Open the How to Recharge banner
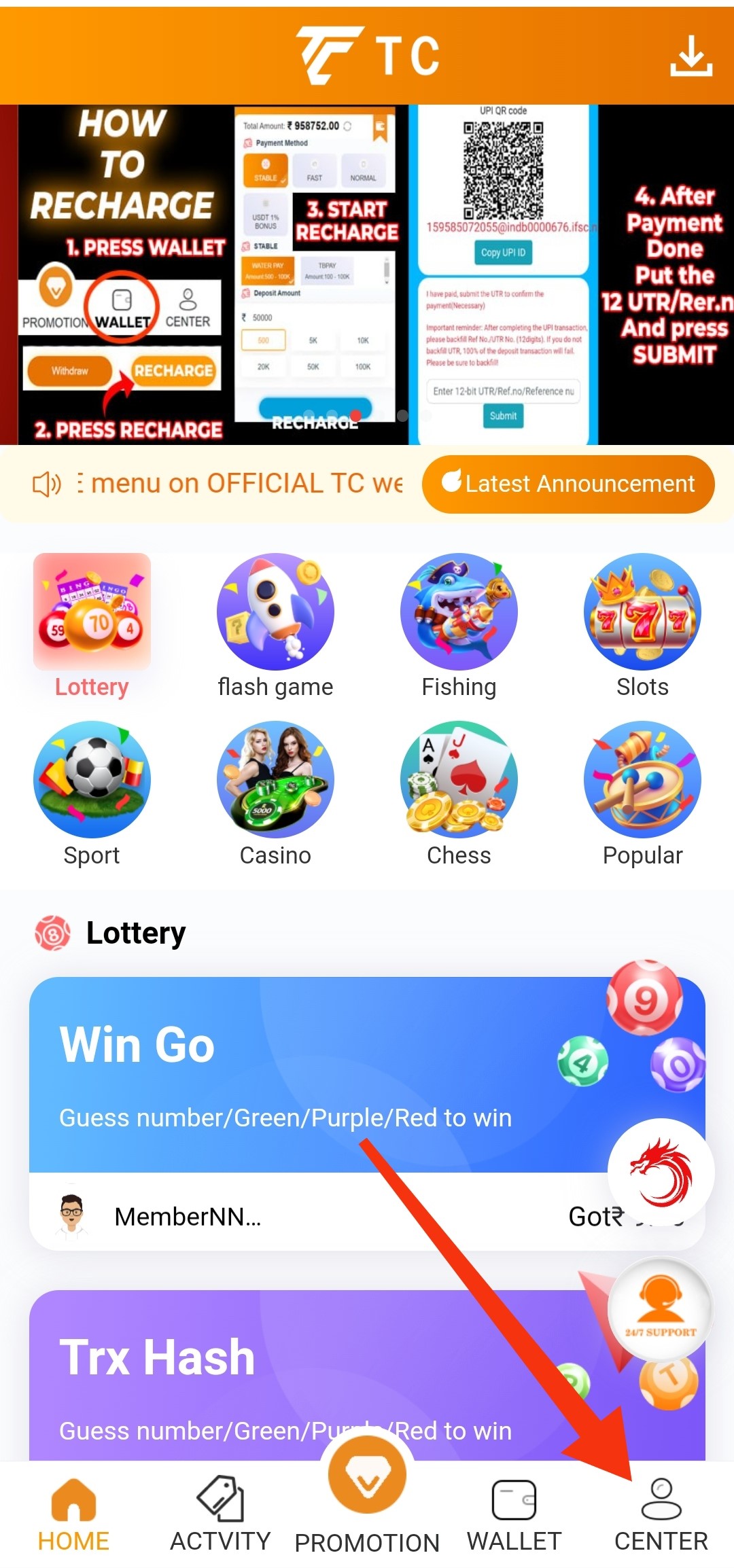 point(367,274)
